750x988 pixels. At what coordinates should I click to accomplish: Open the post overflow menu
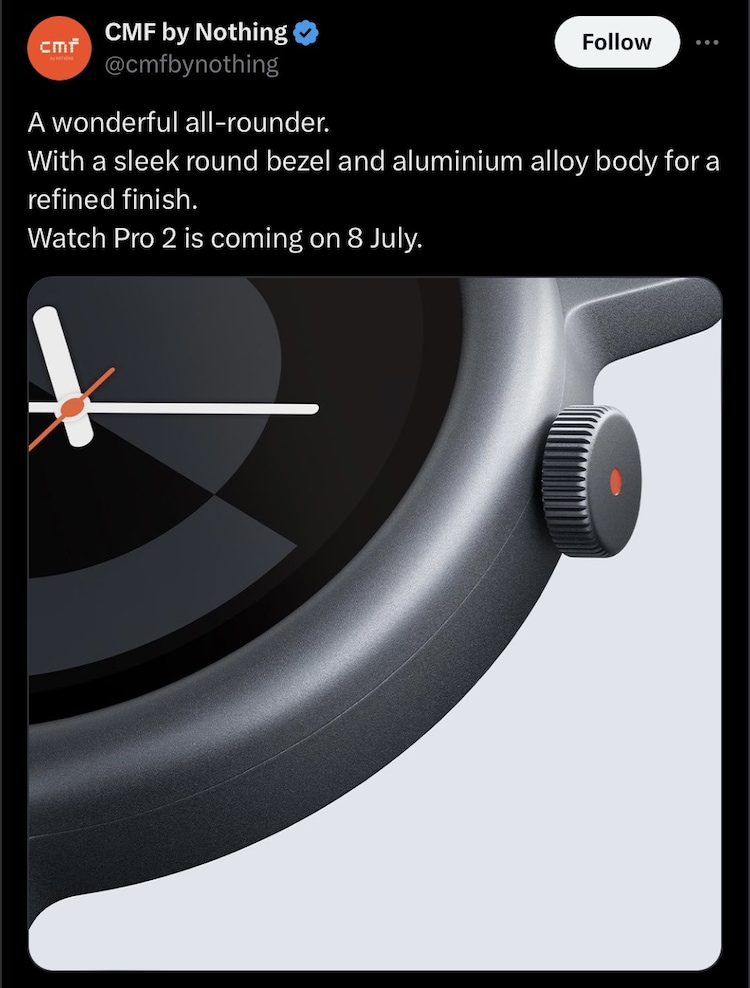[x=706, y=43]
